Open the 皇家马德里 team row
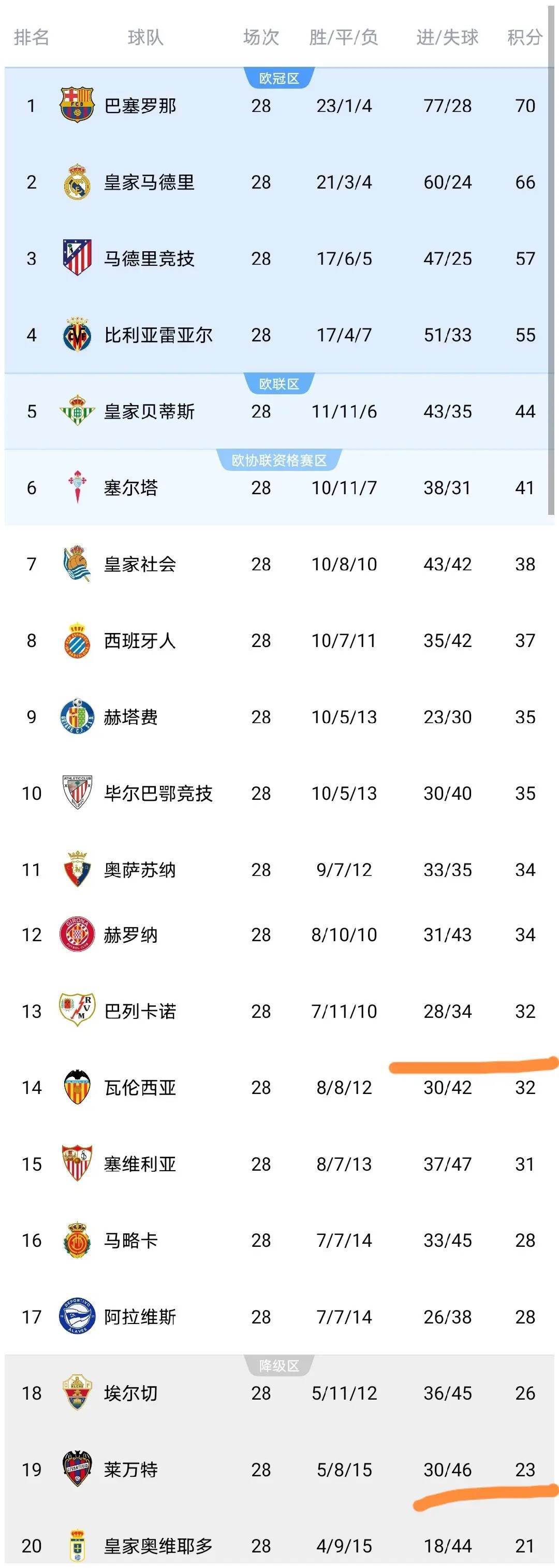Viewport: 559px width, 1568px height. [x=279, y=182]
